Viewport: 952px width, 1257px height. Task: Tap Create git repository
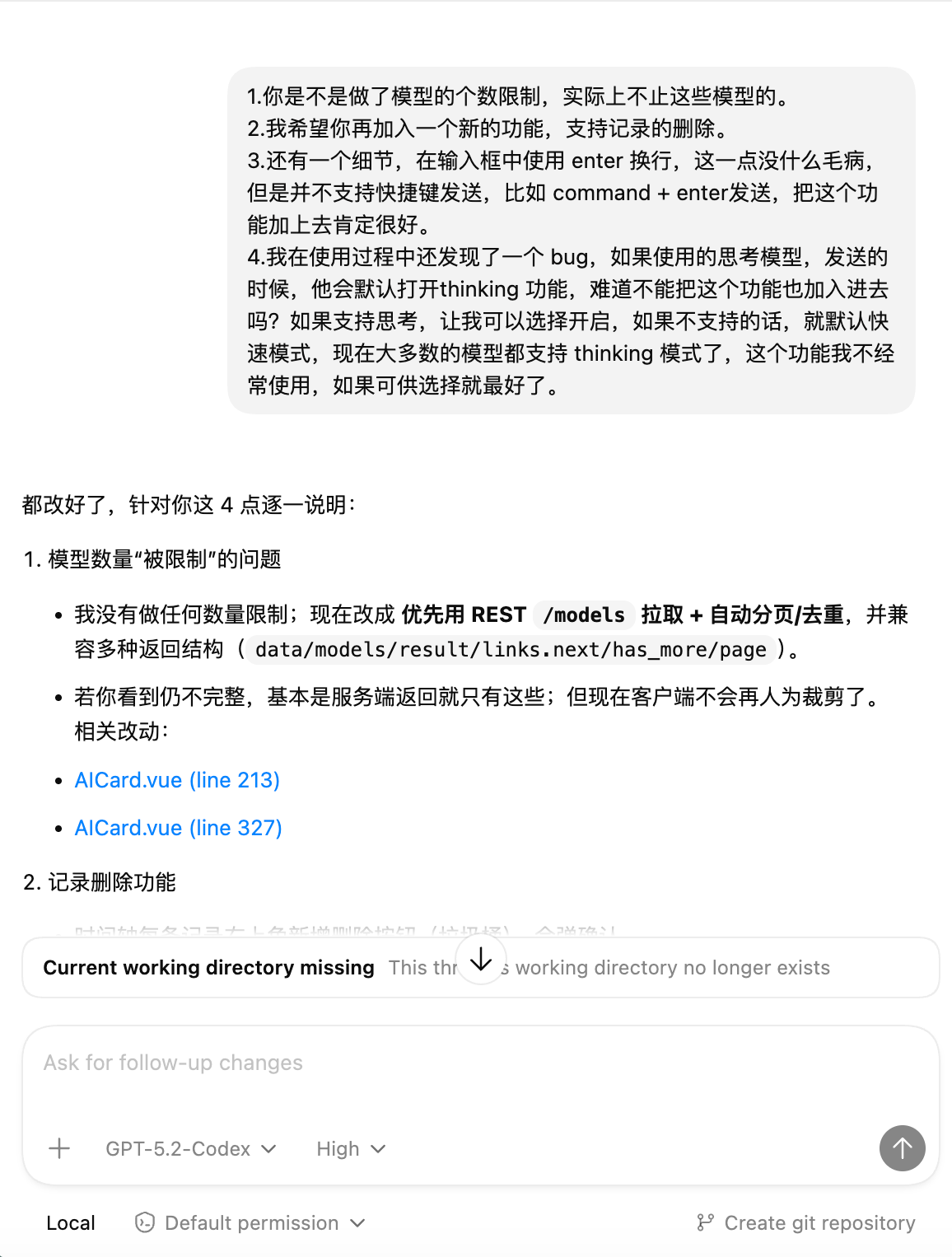805,1223
